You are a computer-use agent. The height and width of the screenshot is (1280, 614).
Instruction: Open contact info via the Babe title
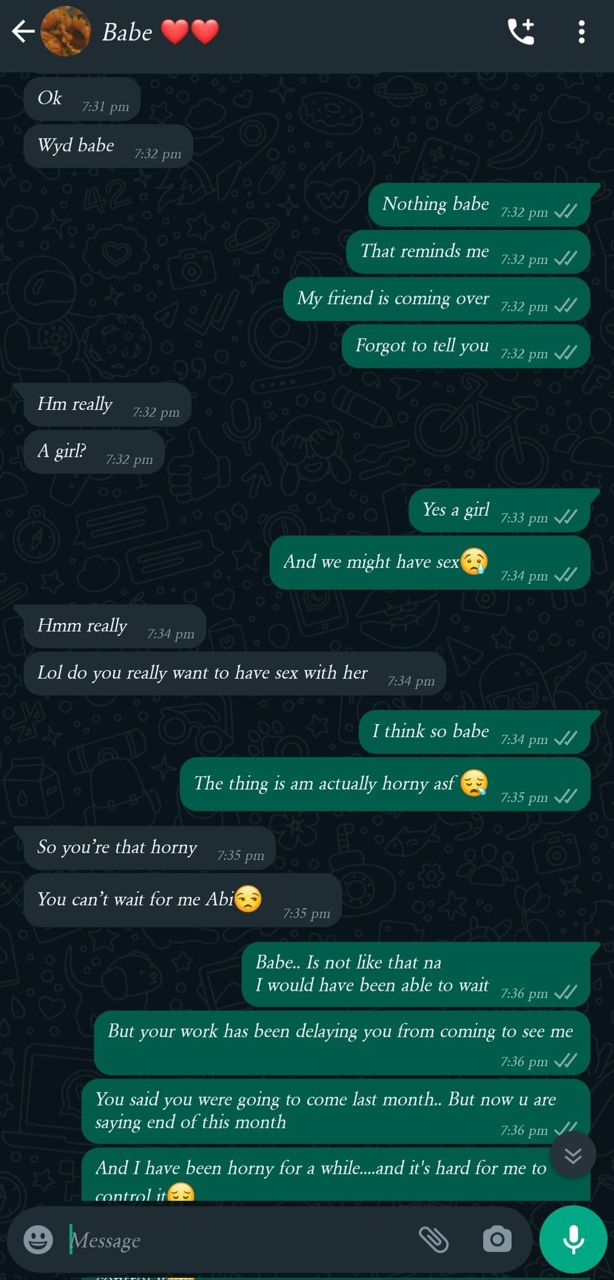pyautogui.click(x=127, y=32)
